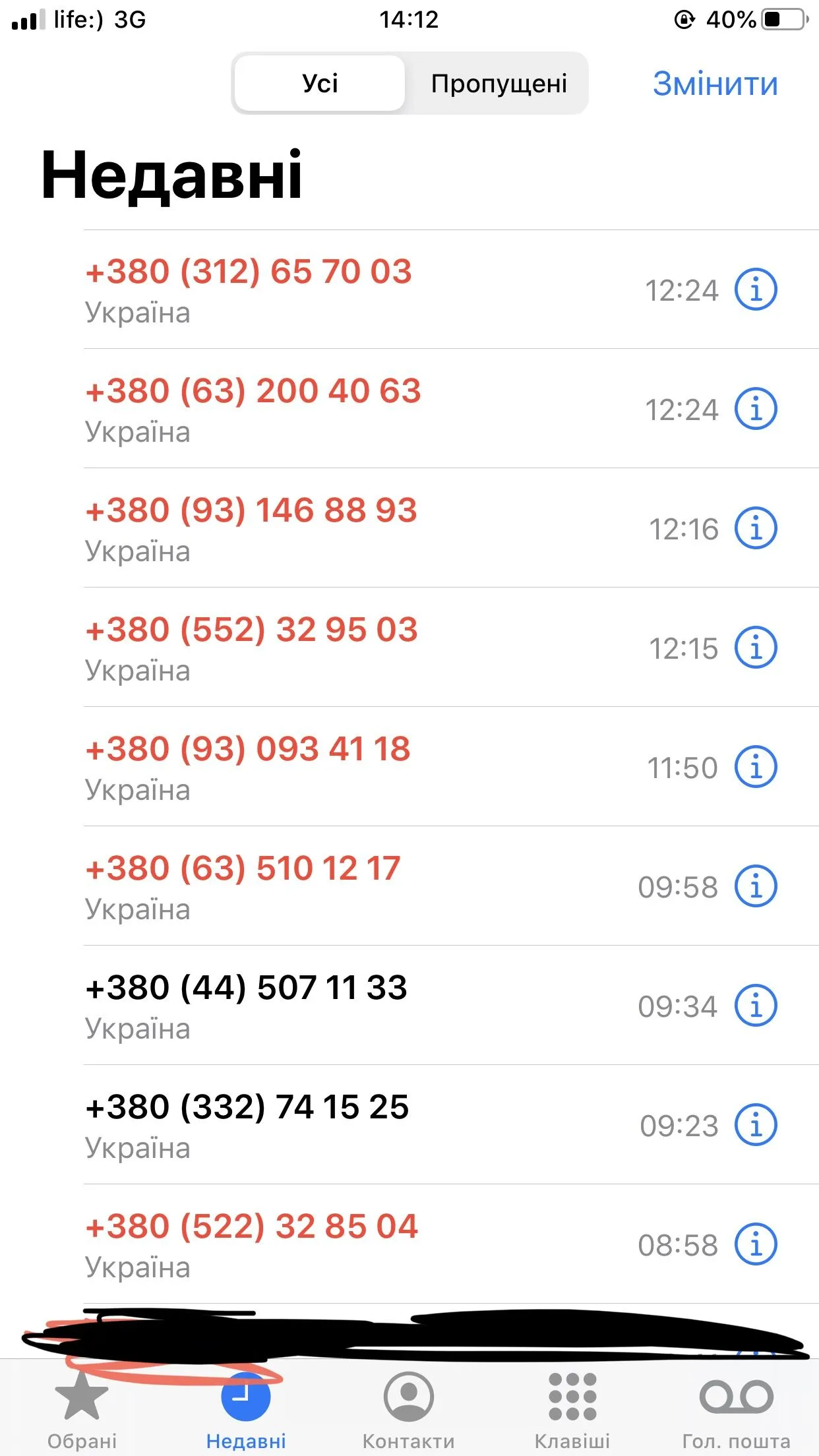Open info for +380 (332) 74 15 25
Viewport: 819px width, 1456px height.
(x=756, y=1125)
